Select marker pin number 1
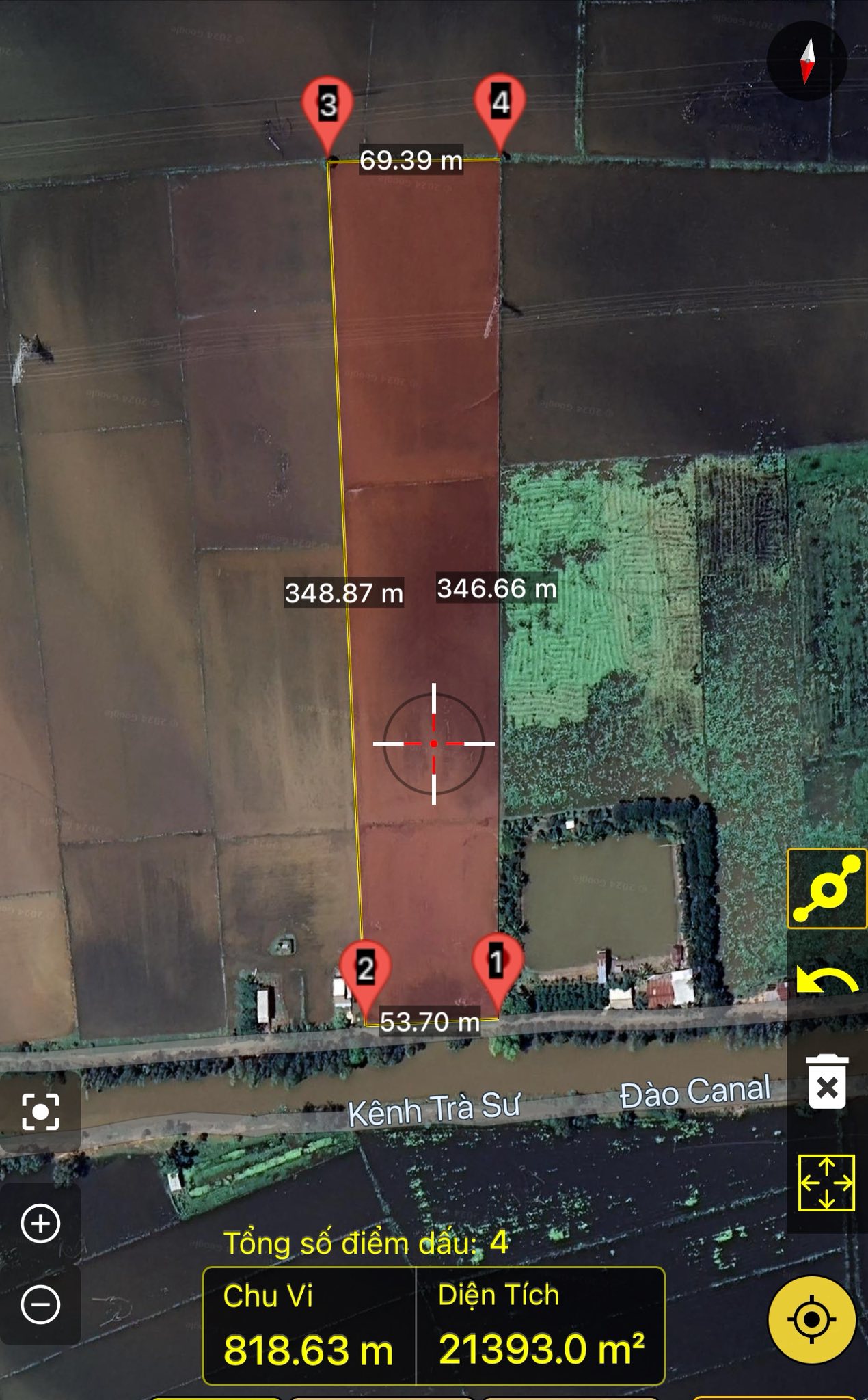868x1400 pixels. 498,964
